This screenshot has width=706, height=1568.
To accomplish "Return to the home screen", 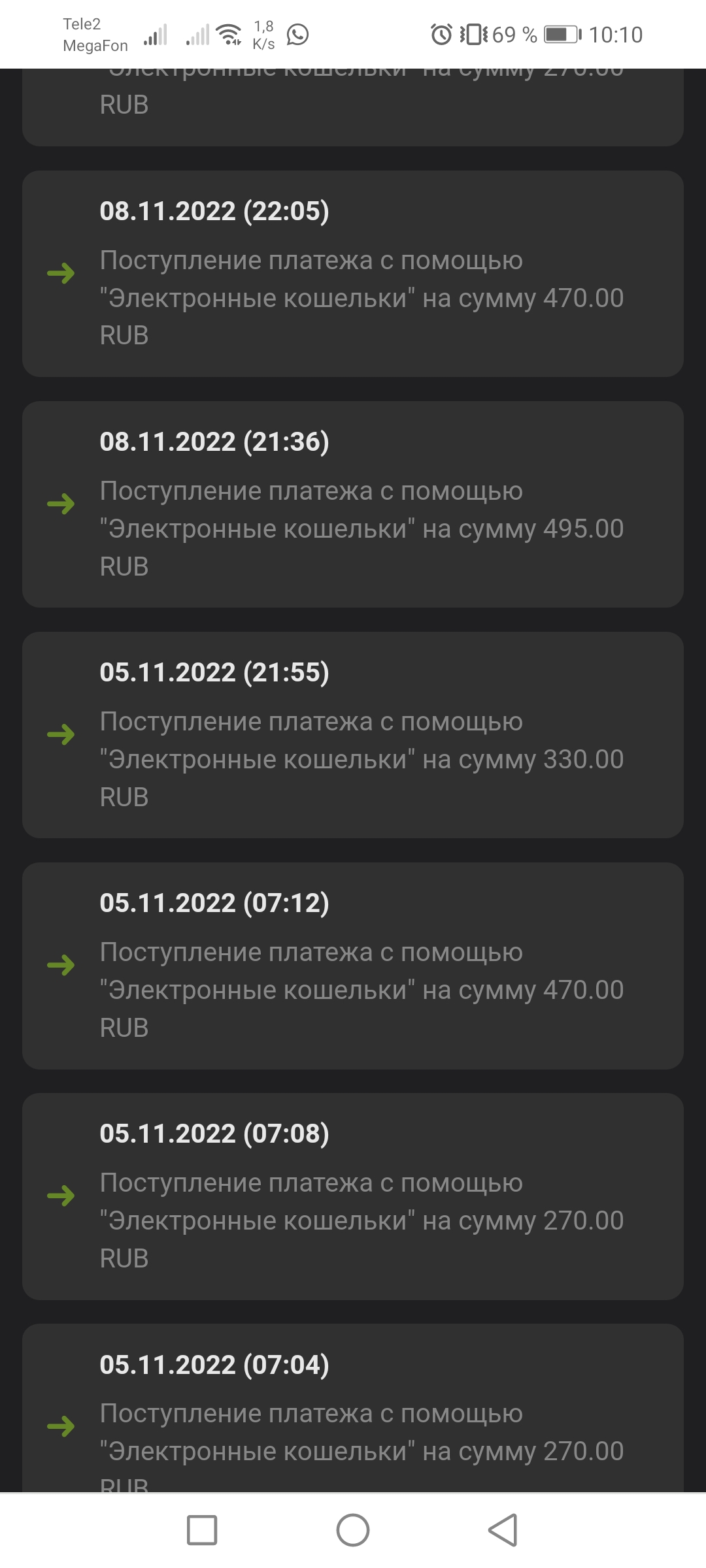I will [353, 1530].
